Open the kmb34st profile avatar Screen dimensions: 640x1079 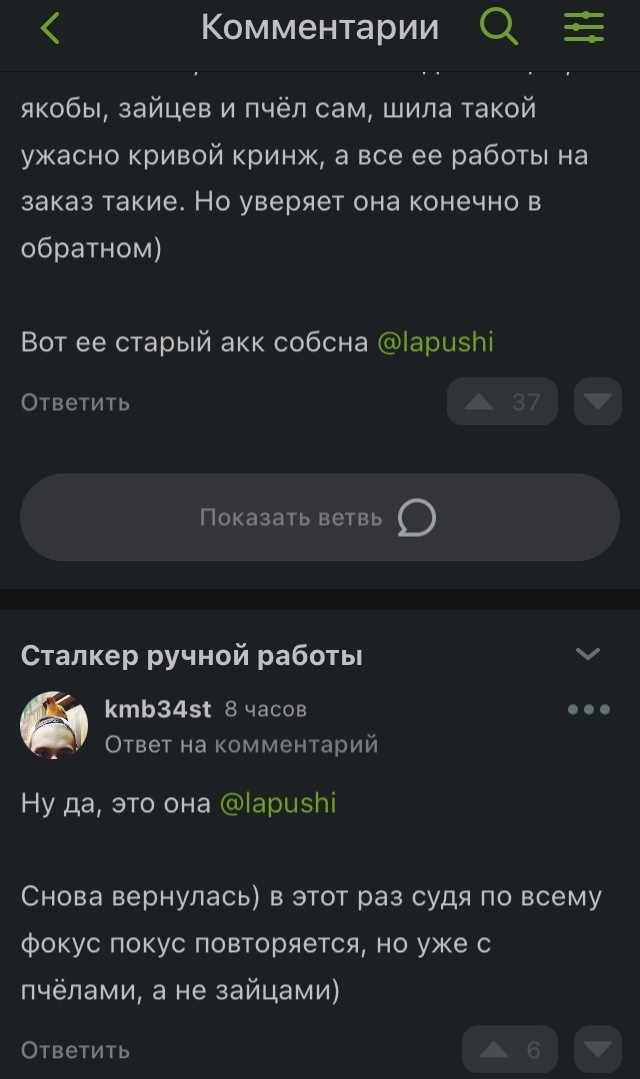[x=54, y=725]
